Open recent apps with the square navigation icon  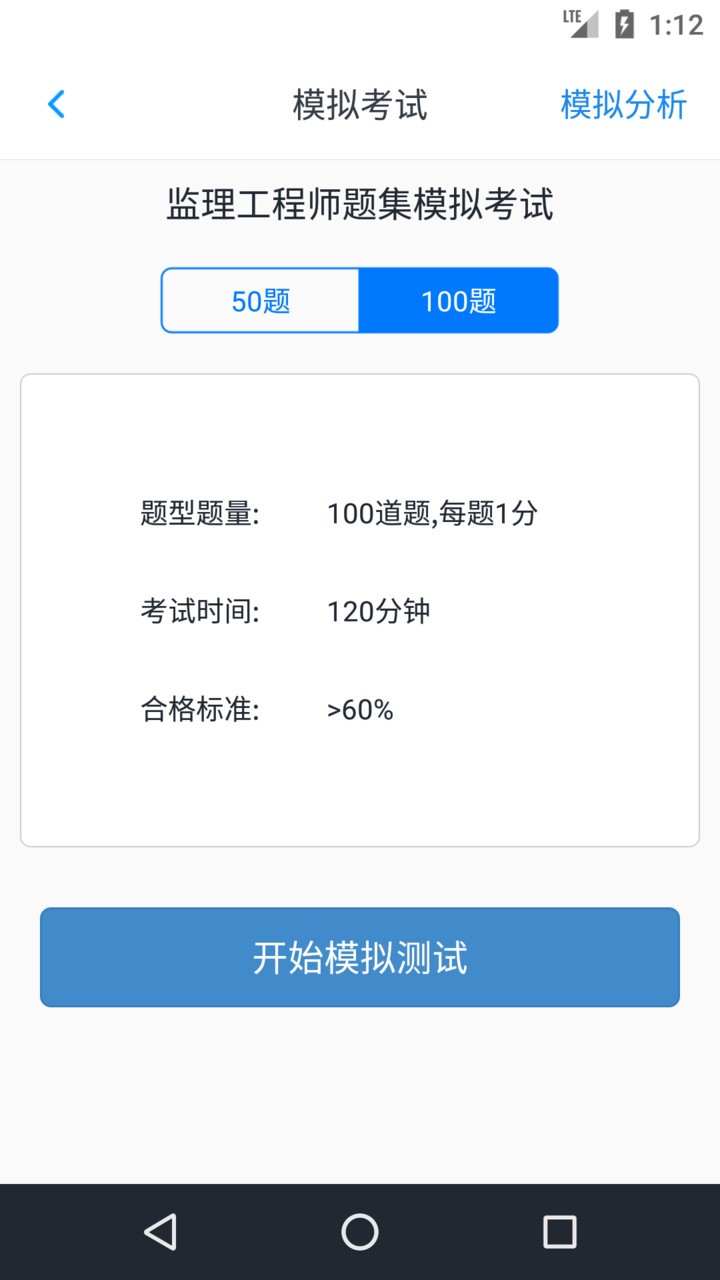coord(558,1233)
